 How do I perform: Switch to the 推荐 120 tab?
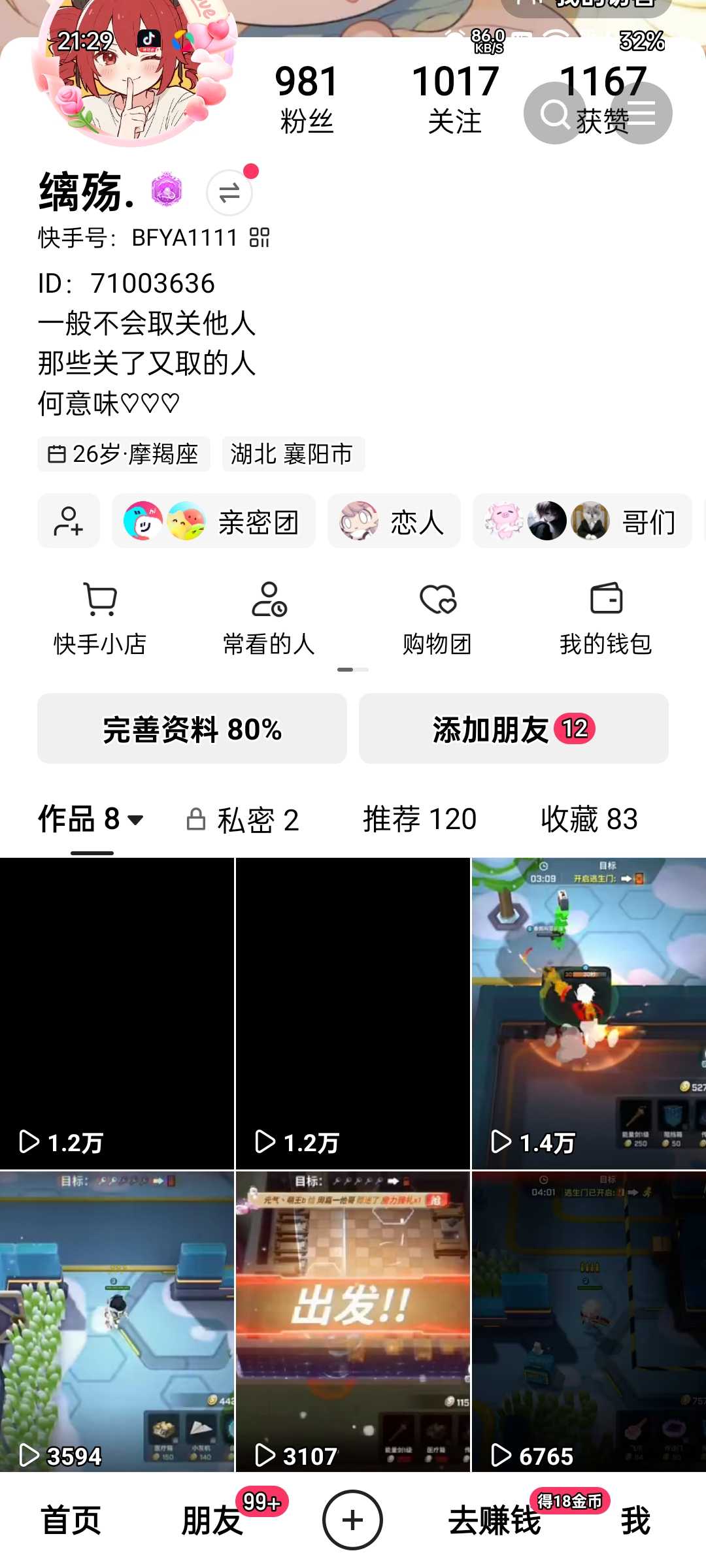click(420, 819)
